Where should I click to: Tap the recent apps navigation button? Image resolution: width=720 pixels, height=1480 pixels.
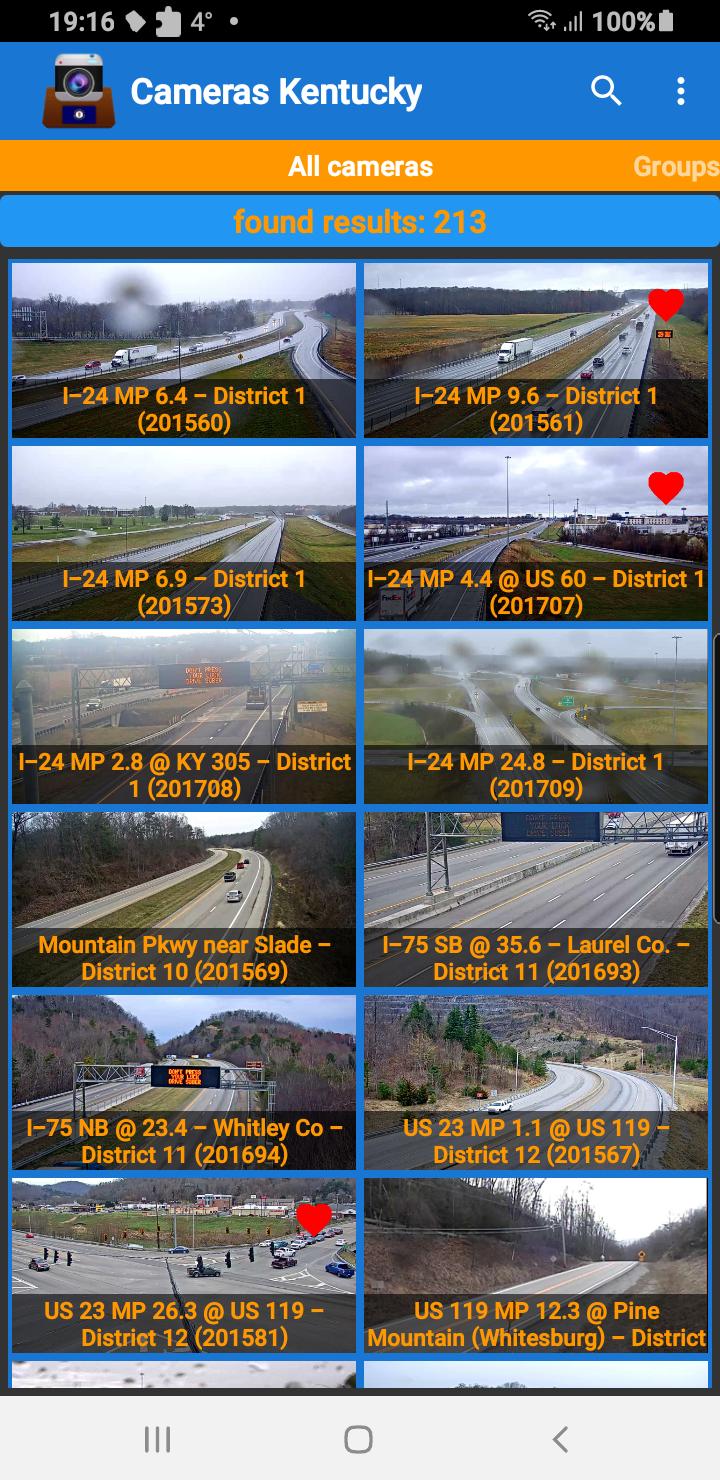tap(157, 1441)
